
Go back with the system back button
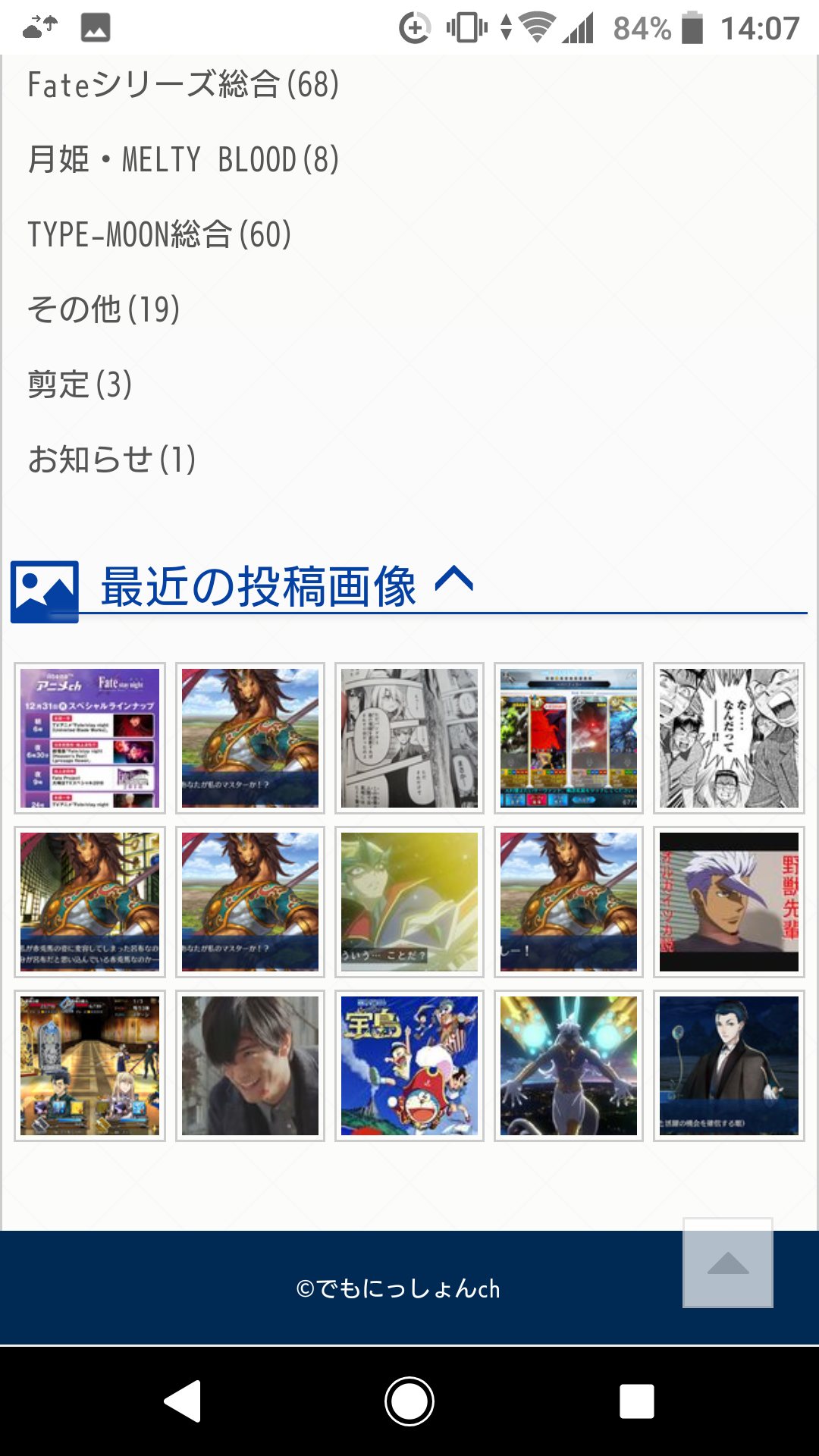point(183,1401)
